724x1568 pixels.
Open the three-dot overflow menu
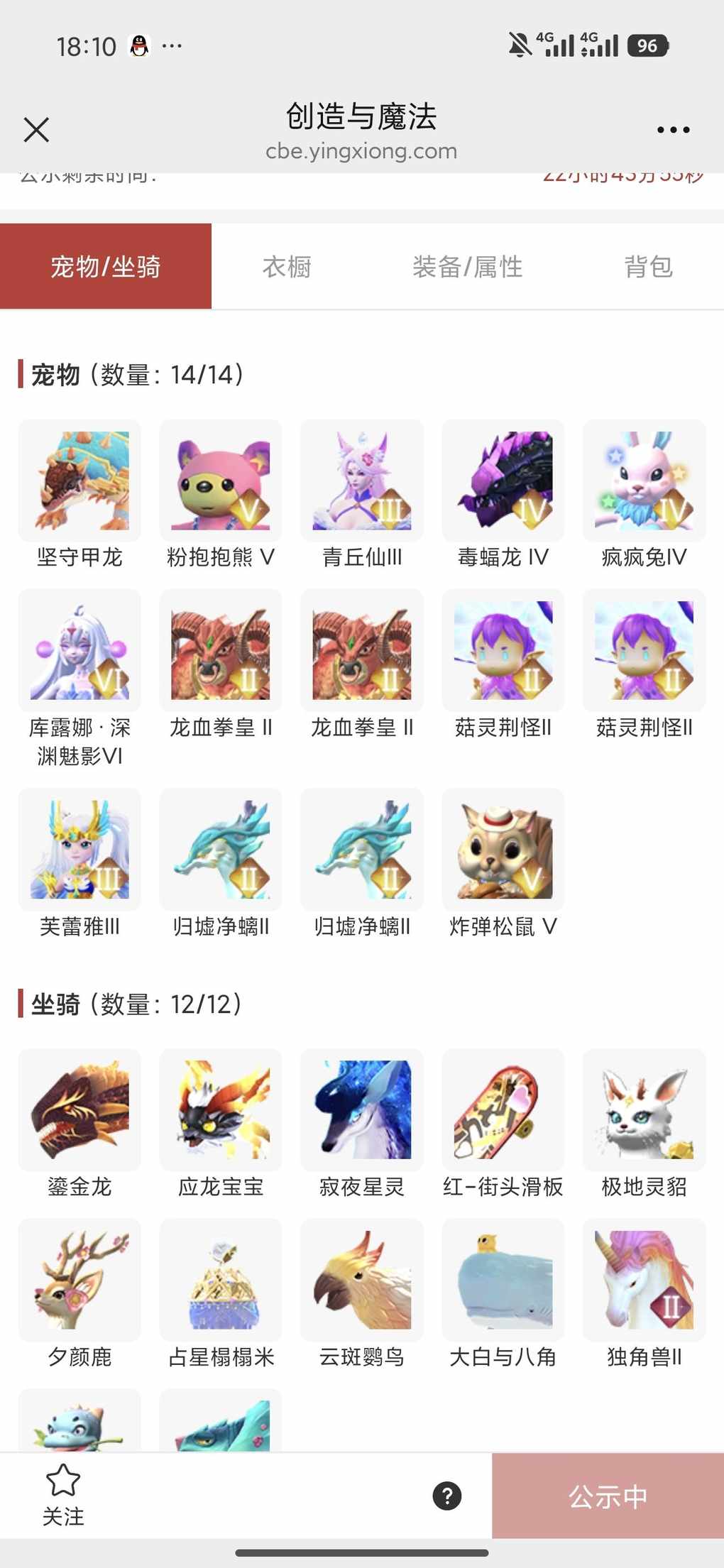tap(672, 130)
